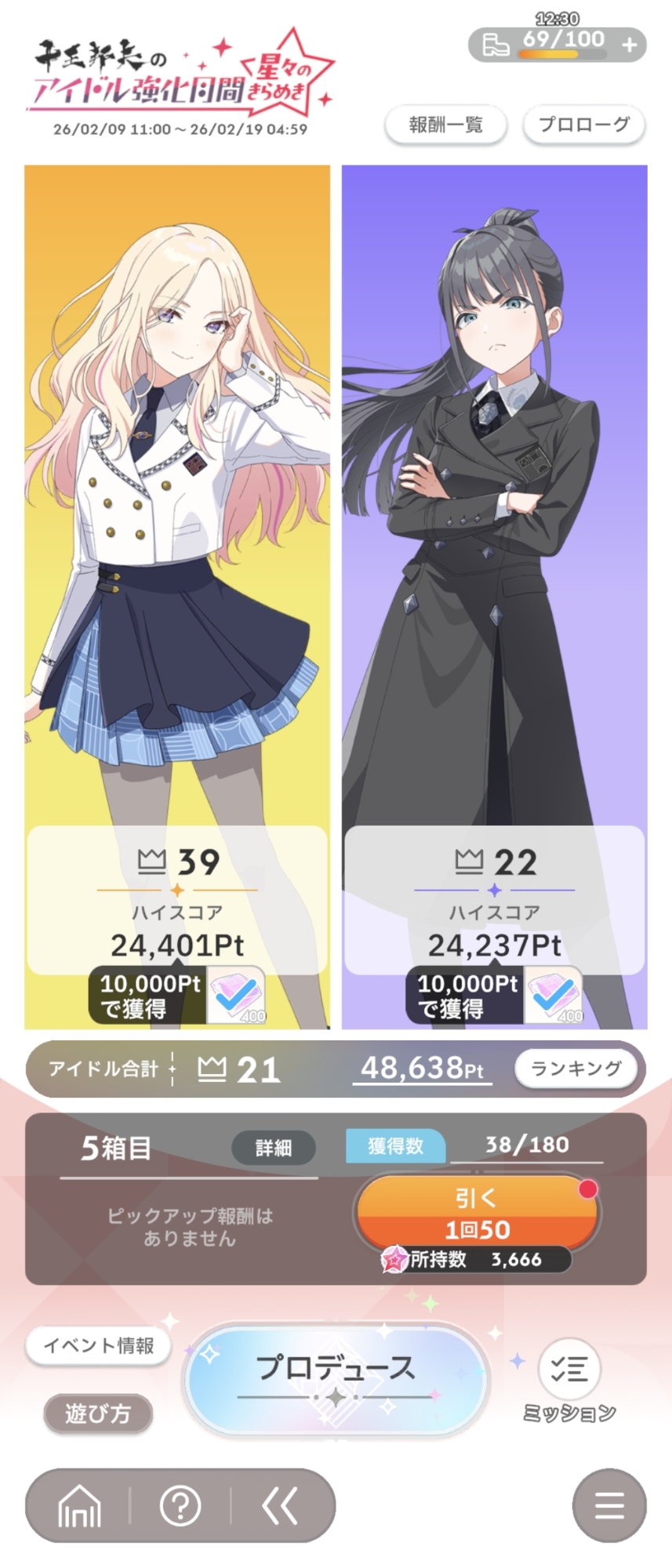
Task: Tap the plus to refill stamina
Action: [629, 45]
